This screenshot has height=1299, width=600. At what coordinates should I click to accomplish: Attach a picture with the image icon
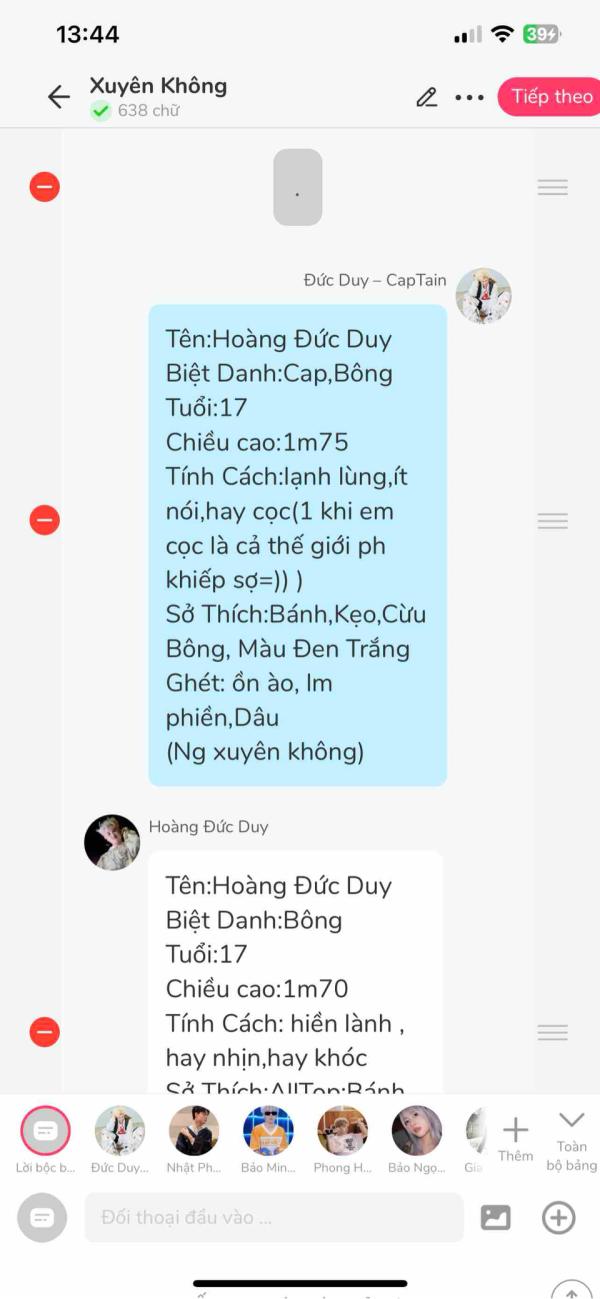pos(496,1217)
